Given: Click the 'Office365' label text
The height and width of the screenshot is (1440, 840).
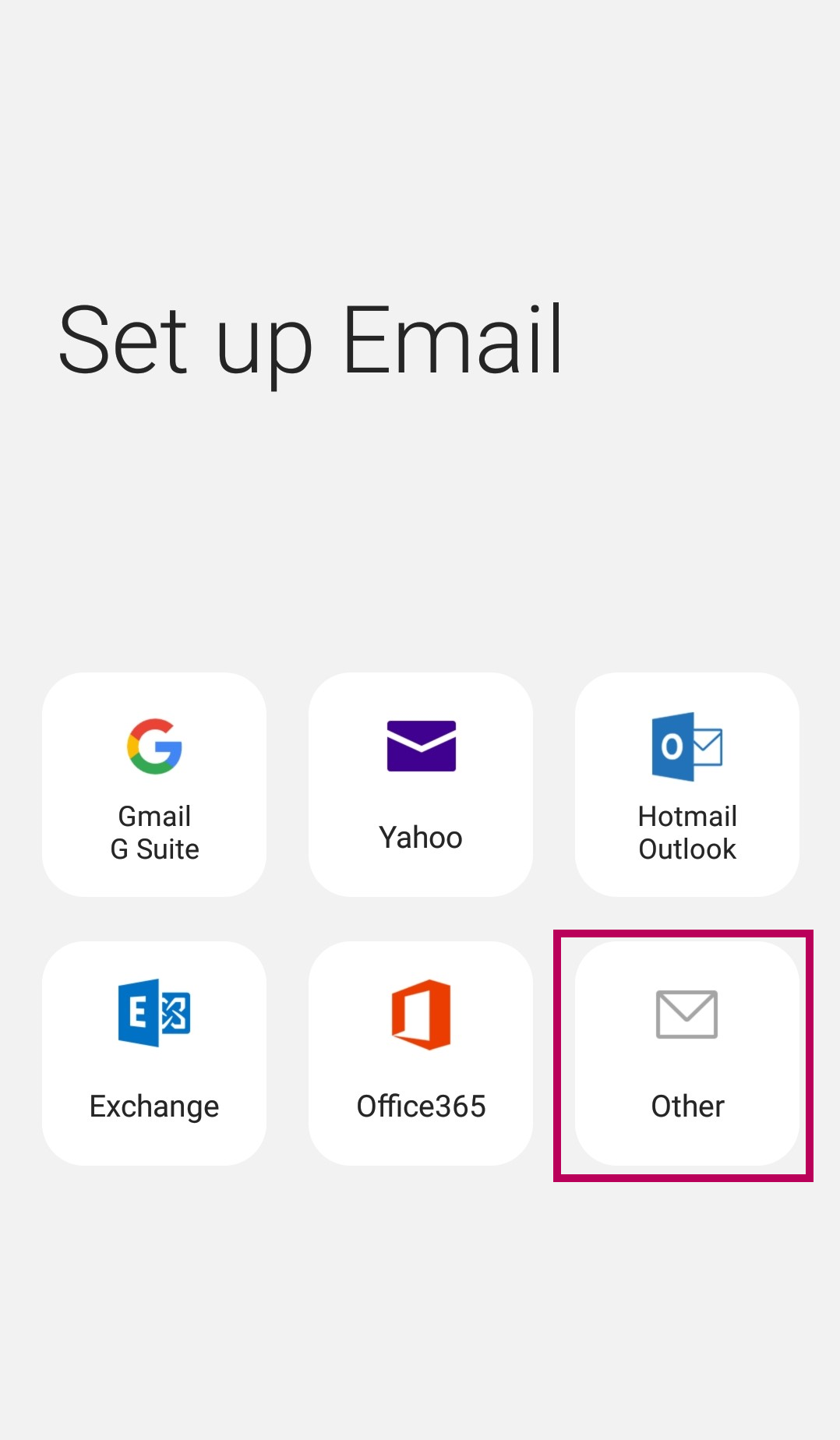Looking at the screenshot, I should coord(420,1106).
